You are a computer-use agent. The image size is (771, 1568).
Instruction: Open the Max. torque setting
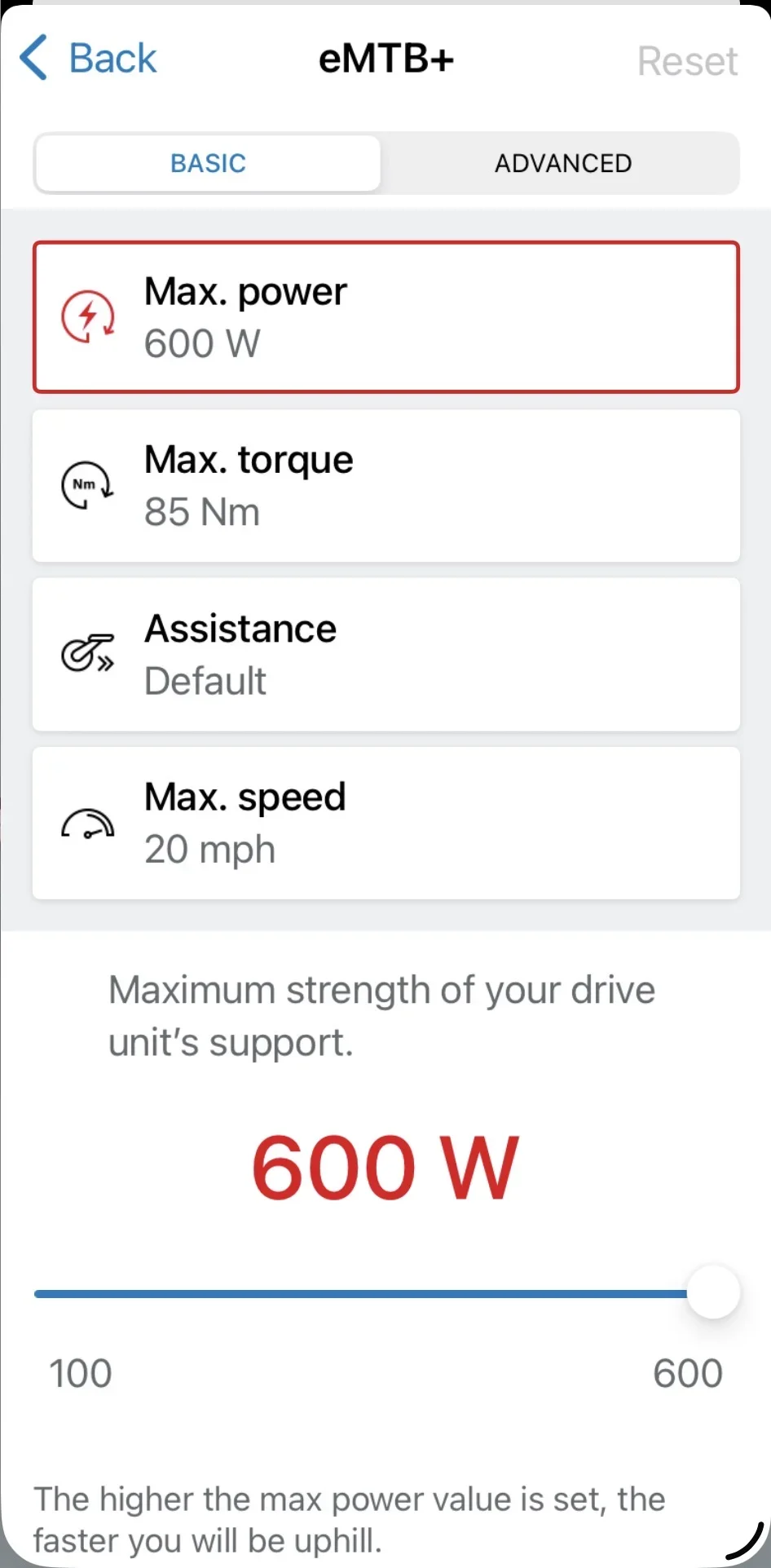tap(386, 486)
